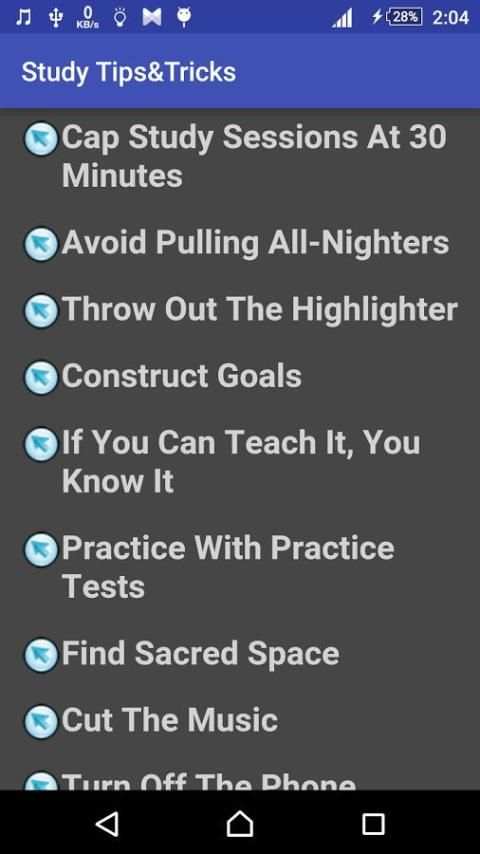Select Throw Out The Highlighter
The height and width of the screenshot is (854, 480).
click(x=240, y=309)
